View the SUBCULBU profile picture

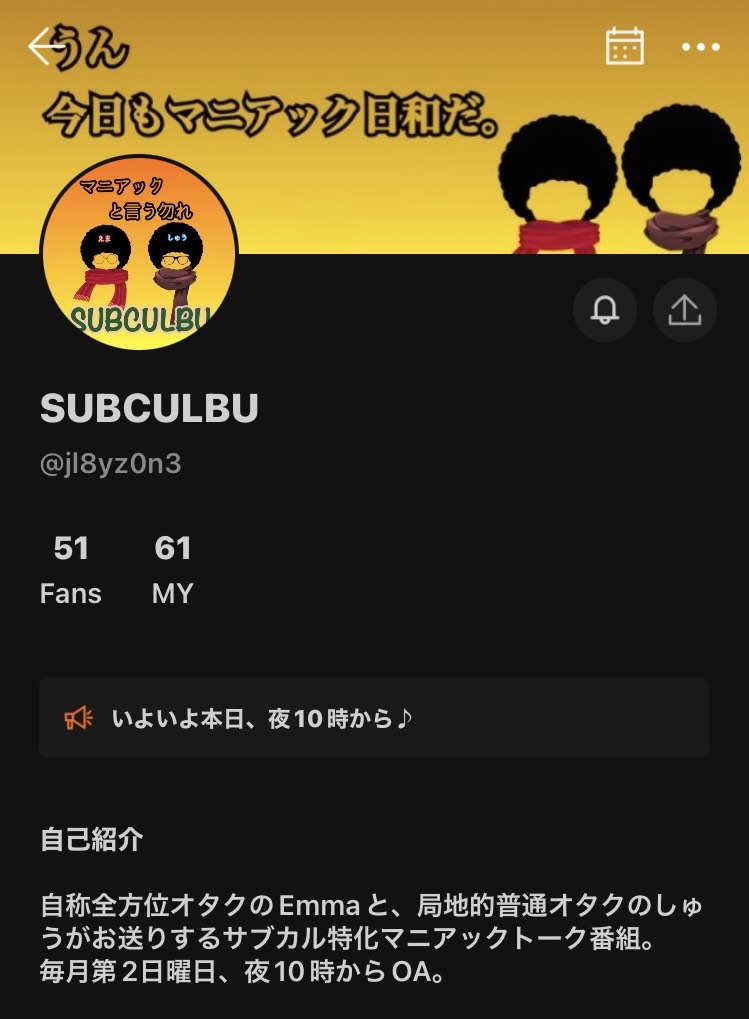coord(139,252)
